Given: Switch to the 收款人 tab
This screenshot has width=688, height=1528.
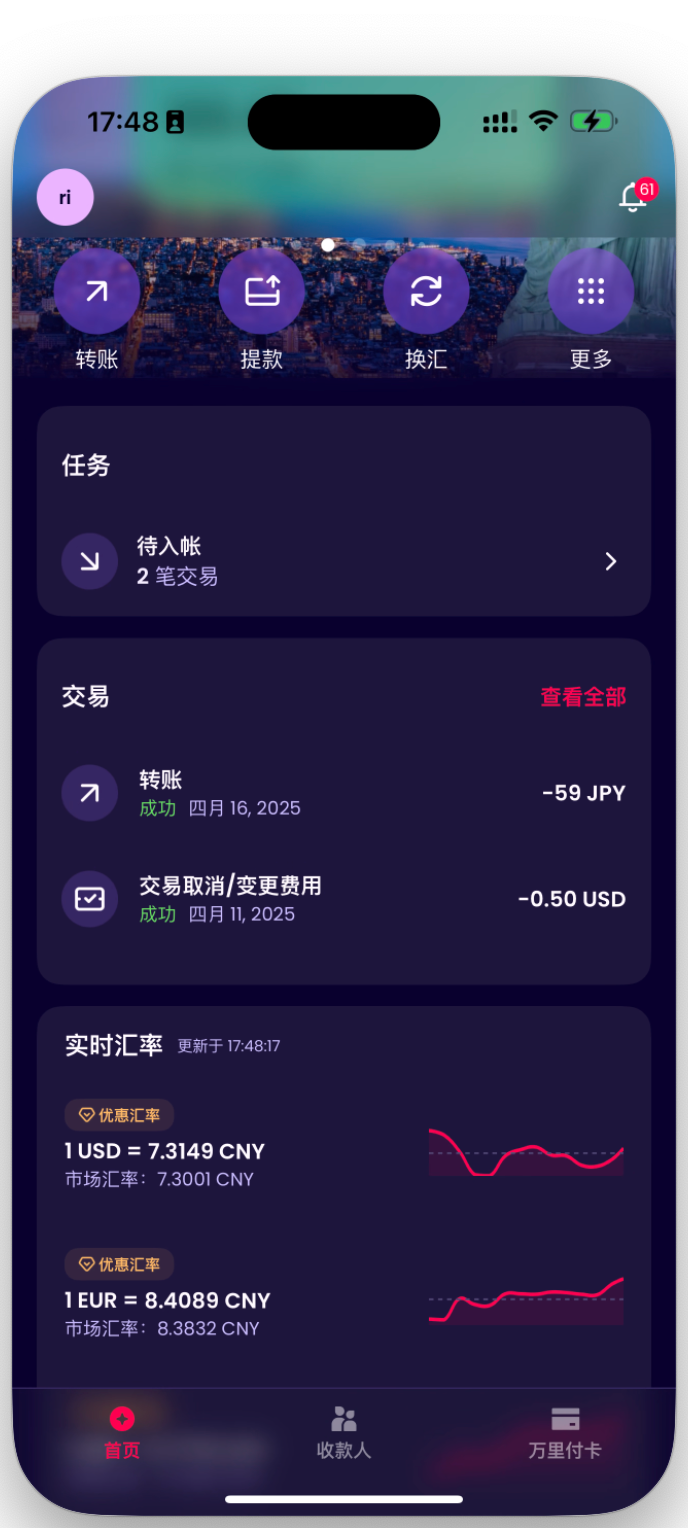Looking at the screenshot, I should tap(344, 1432).
